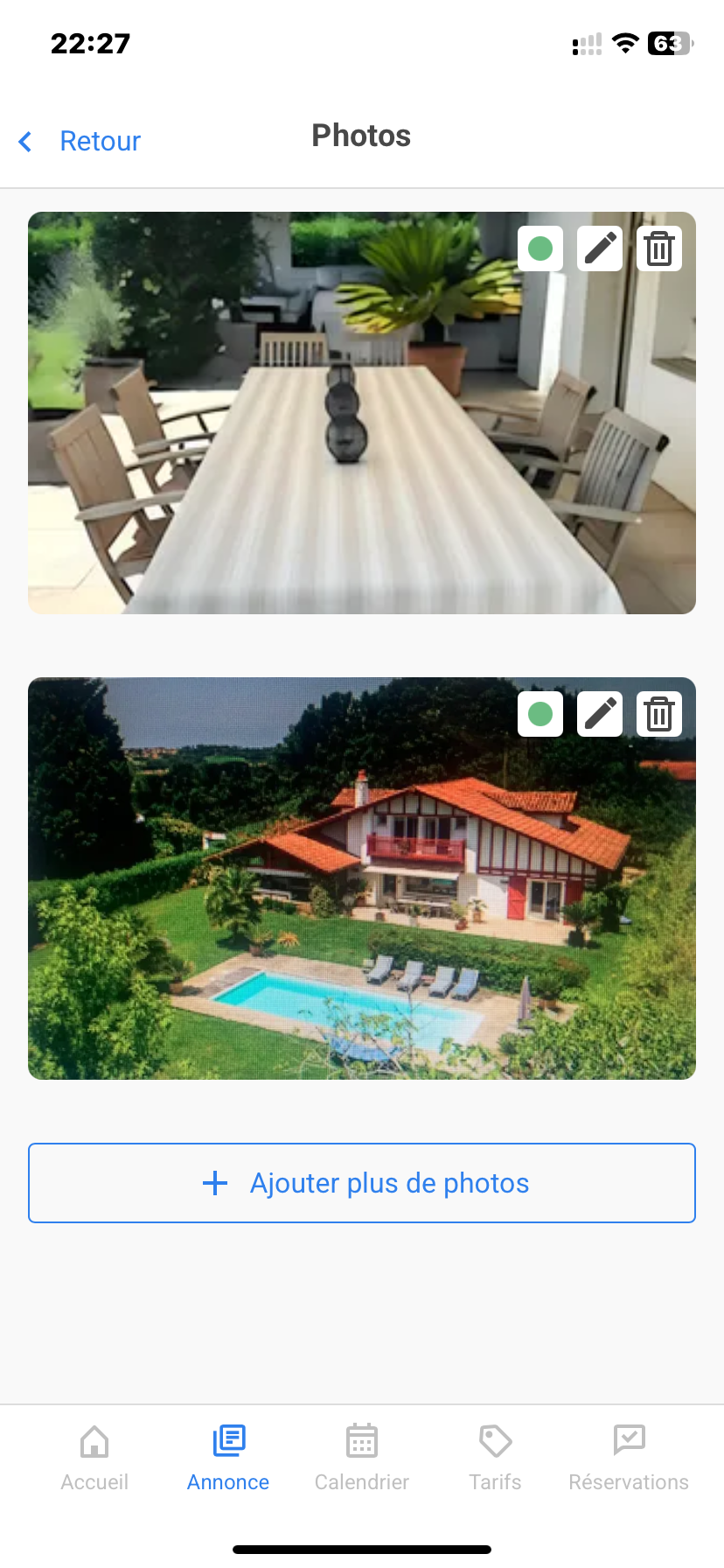Tap Ajouter plus de photos
Viewport: 724px width, 1568px height.
pos(362,1183)
